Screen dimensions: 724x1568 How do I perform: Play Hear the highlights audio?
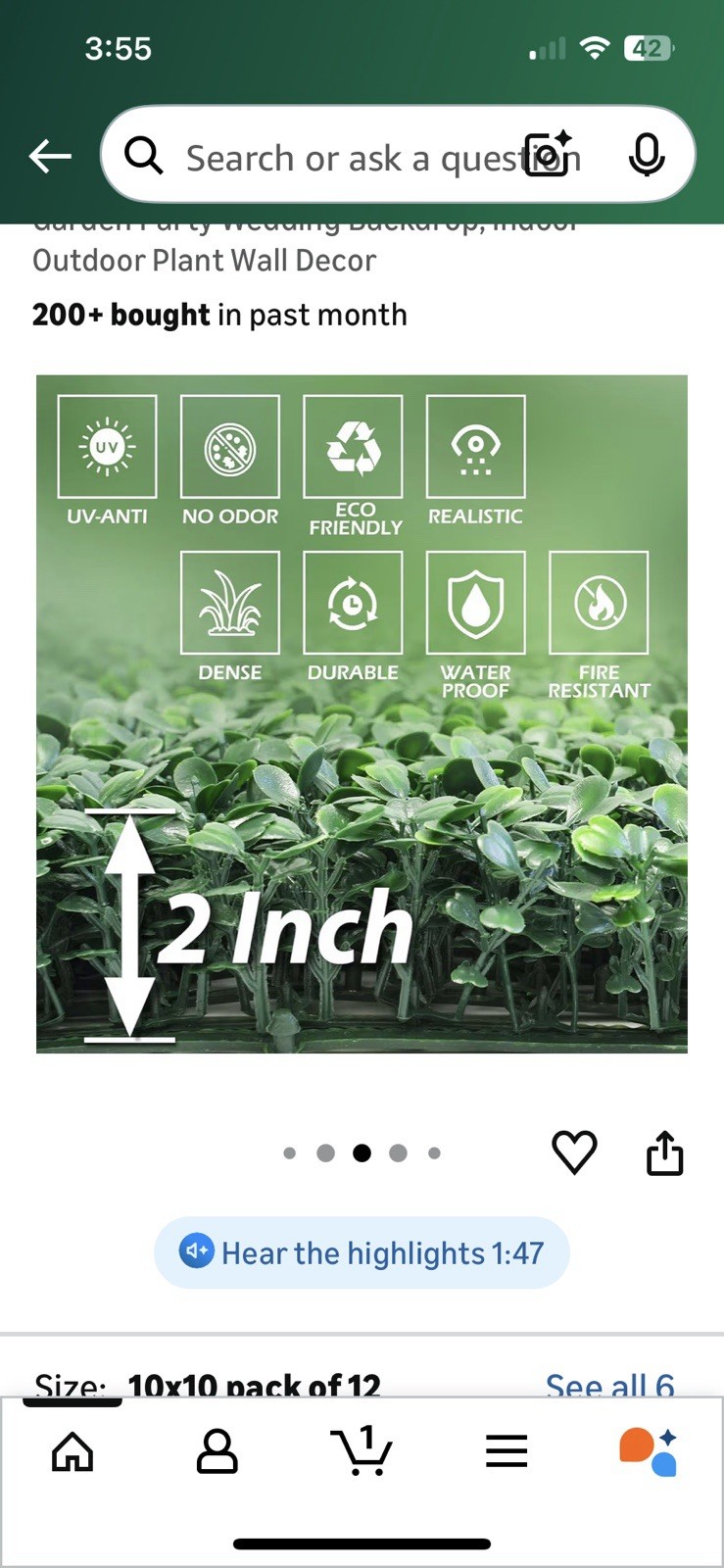362,1252
